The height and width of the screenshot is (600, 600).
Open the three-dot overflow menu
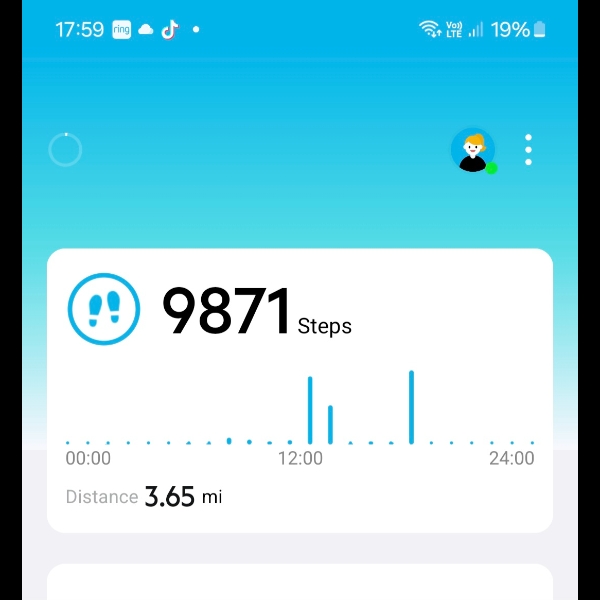coord(528,150)
